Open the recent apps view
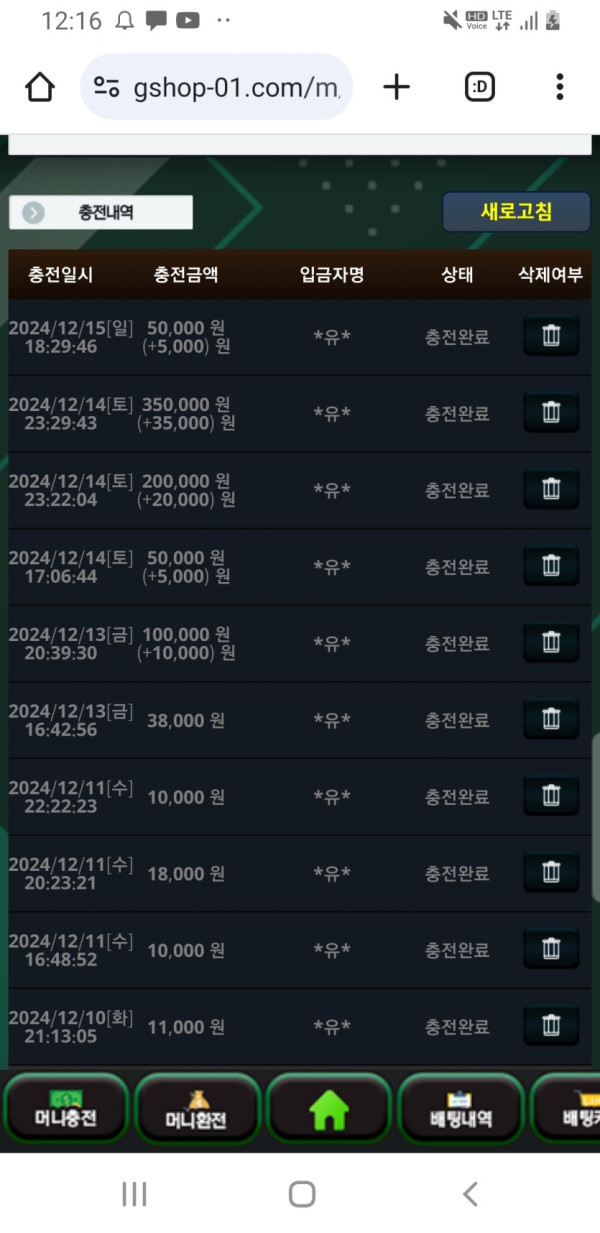 click(x=134, y=1193)
